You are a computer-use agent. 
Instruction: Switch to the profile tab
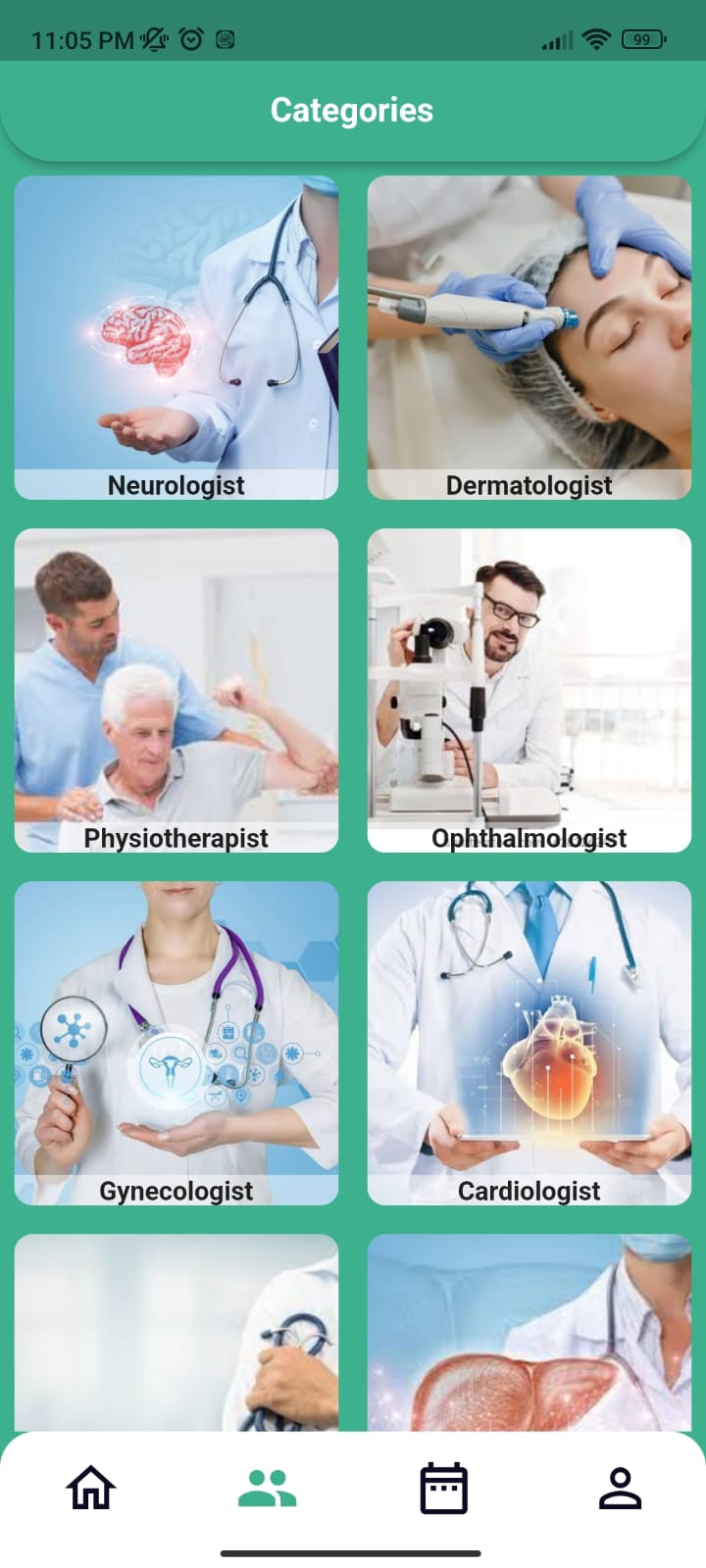click(620, 1488)
